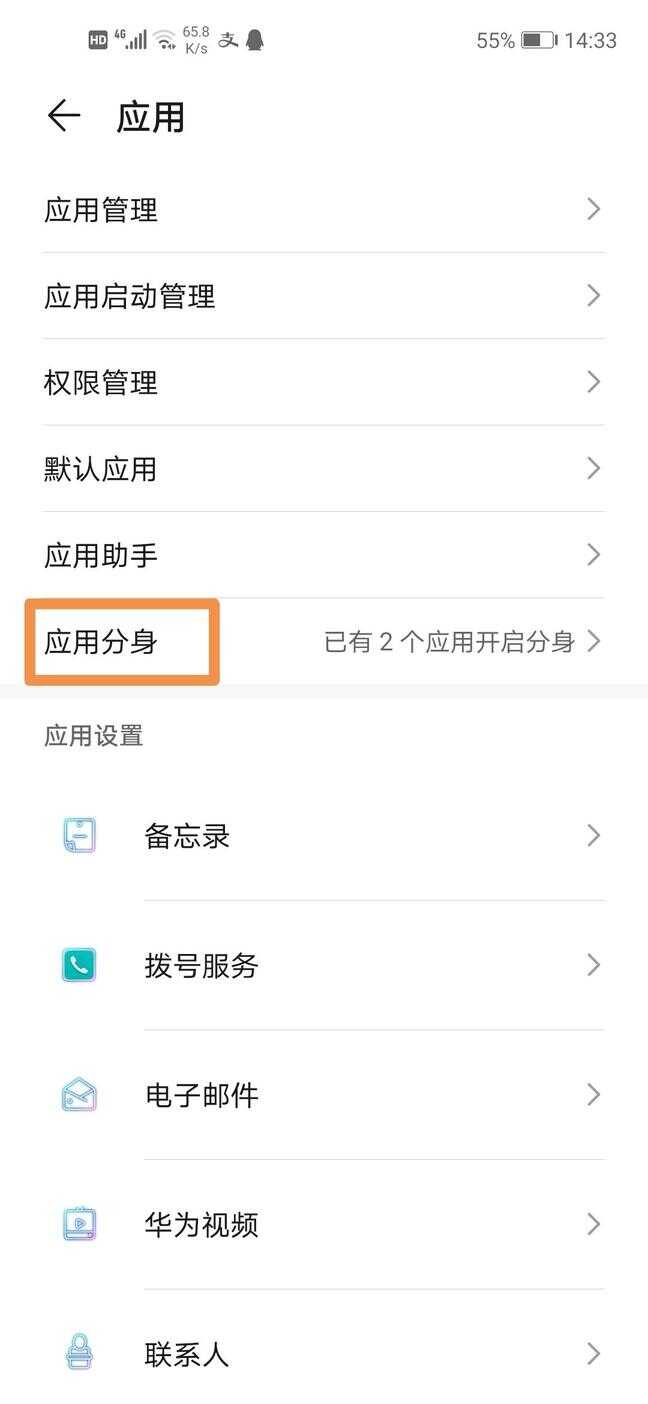Screen dimensions: 648x1404
Task: Open 应用启动管理 settings
Action: pos(323,296)
